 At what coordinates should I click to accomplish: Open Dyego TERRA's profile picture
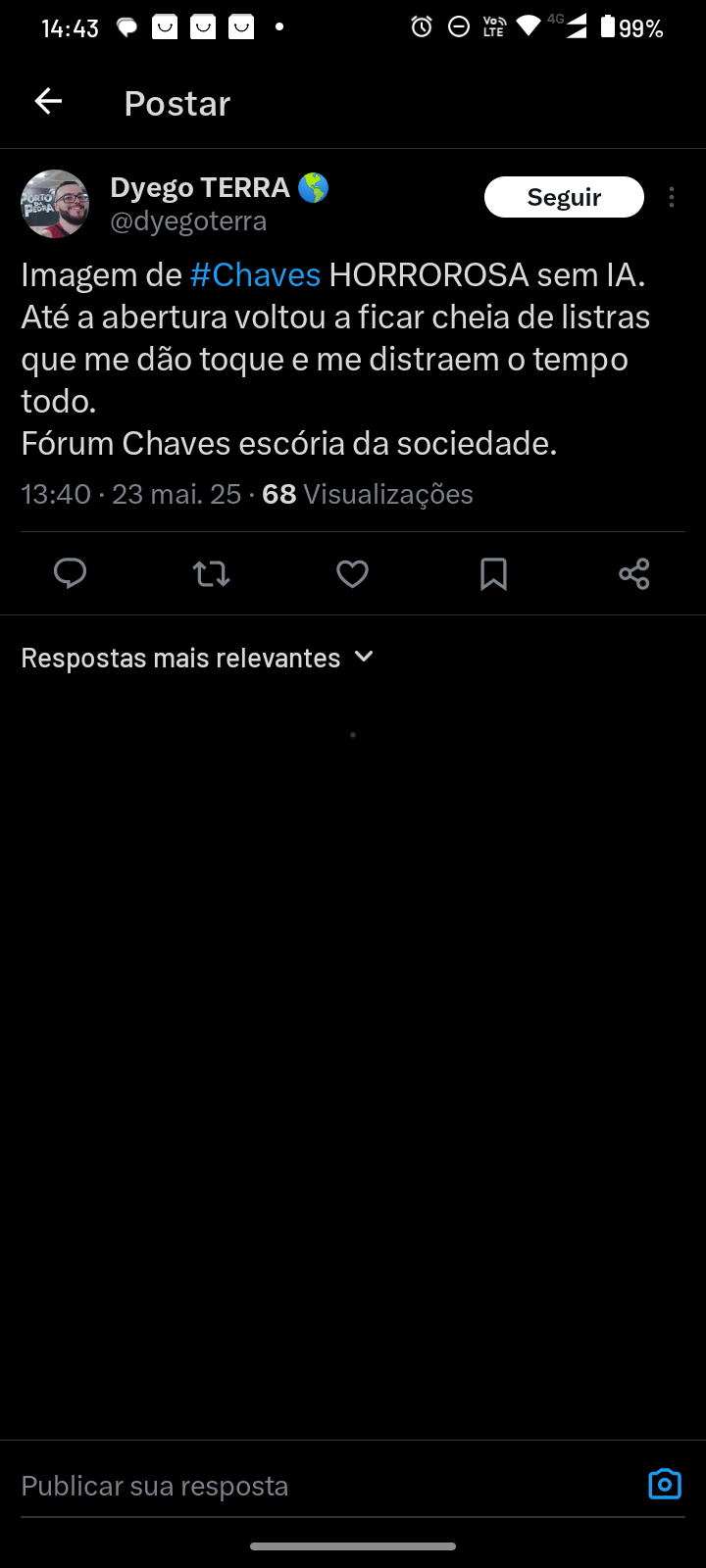pos(55,204)
